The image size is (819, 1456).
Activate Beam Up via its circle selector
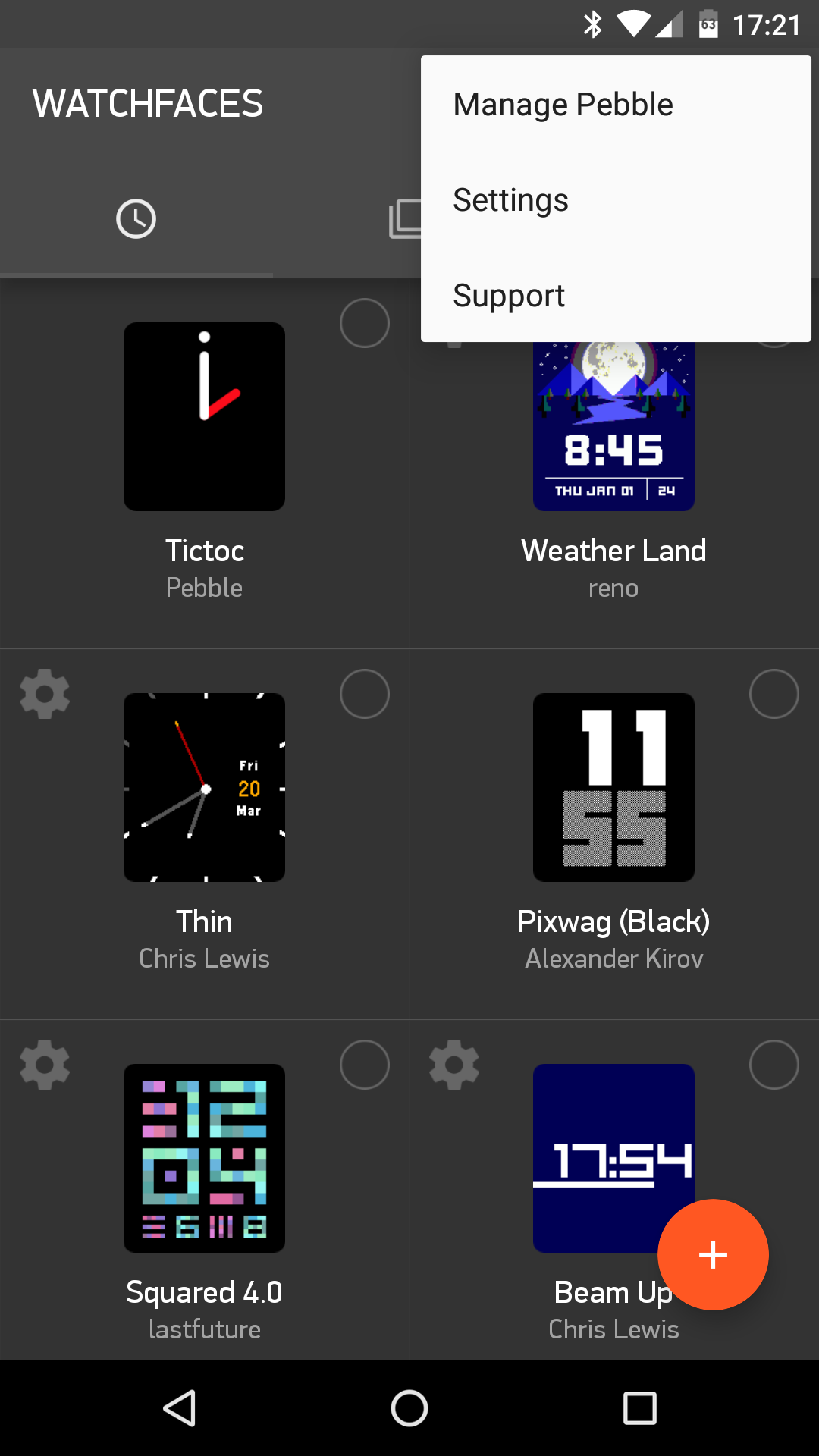coord(774,1065)
